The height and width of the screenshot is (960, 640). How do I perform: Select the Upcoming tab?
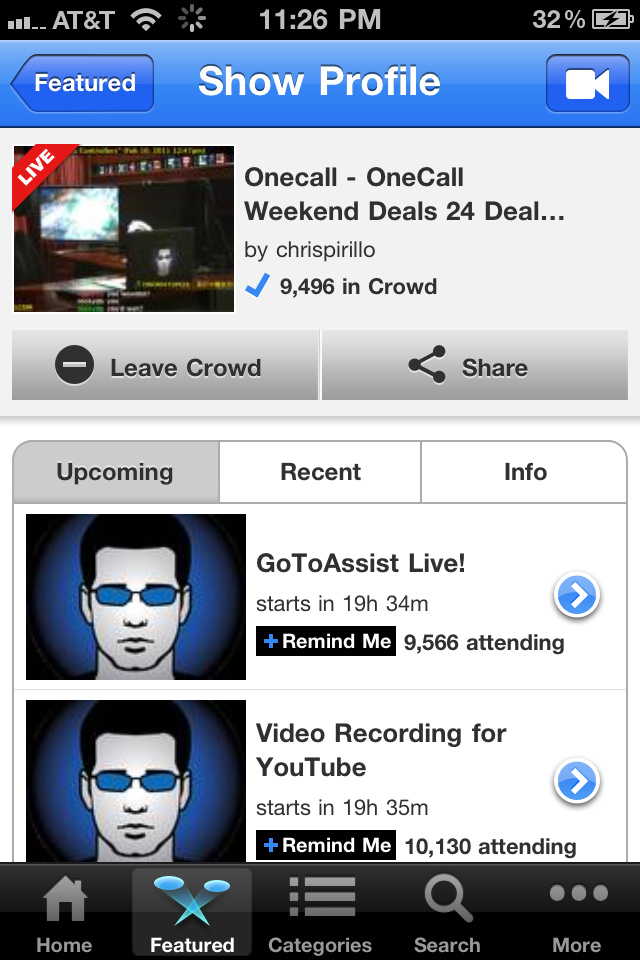point(115,472)
